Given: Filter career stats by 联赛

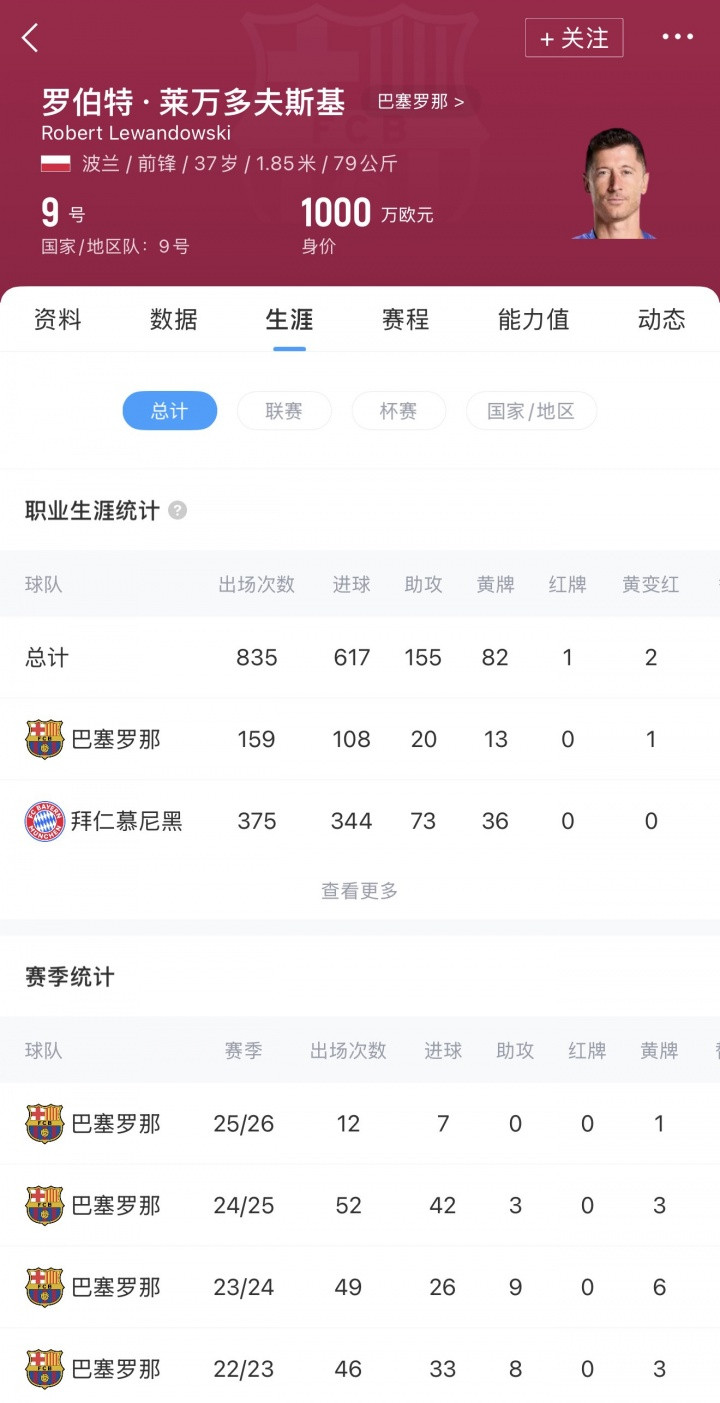Looking at the screenshot, I should pyautogui.click(x=284, y=411).
